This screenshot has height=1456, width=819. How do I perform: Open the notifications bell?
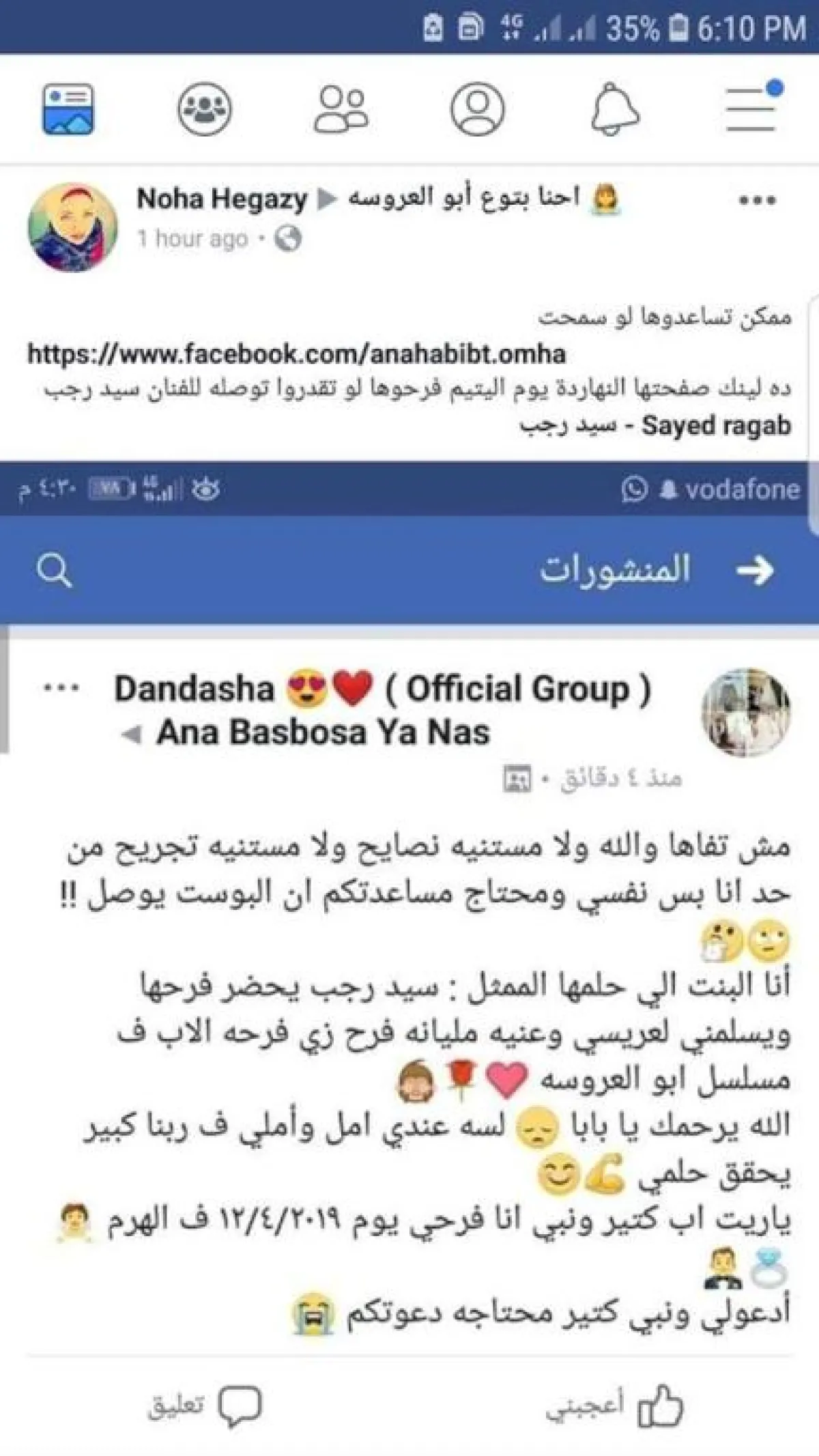click(x=614, y=109)
